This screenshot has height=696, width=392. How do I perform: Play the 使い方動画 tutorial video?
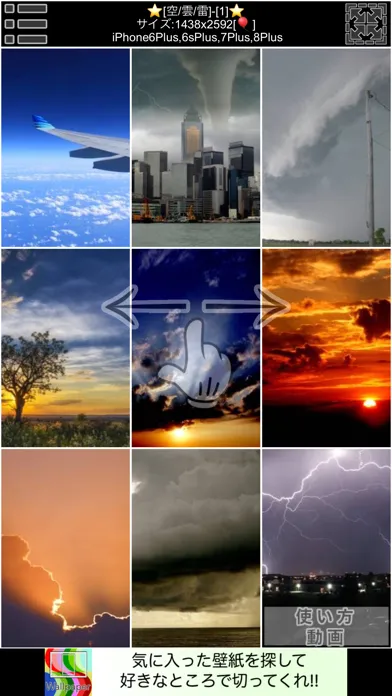tap(326, 626)
